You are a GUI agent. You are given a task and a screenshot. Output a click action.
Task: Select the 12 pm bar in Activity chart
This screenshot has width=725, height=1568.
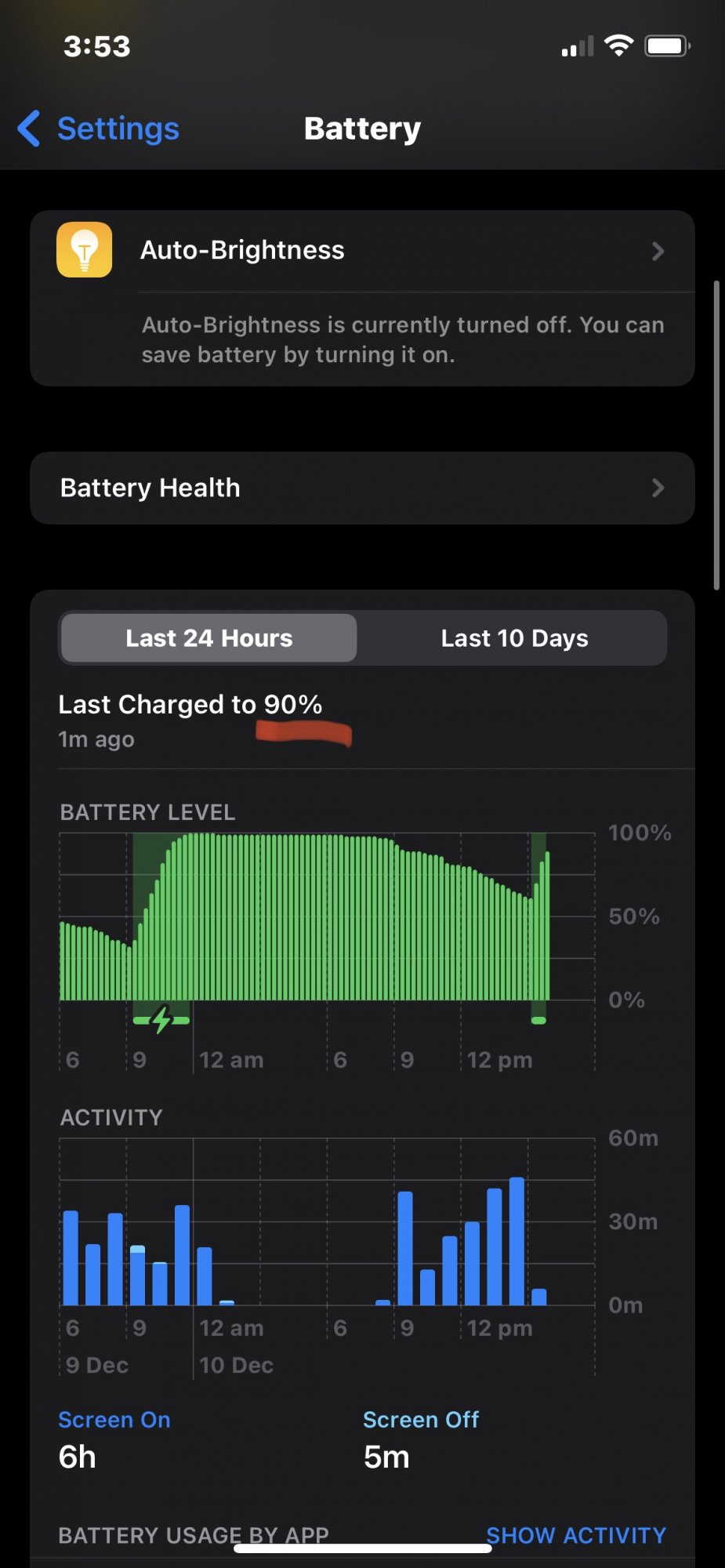(x=472, y=1262)
